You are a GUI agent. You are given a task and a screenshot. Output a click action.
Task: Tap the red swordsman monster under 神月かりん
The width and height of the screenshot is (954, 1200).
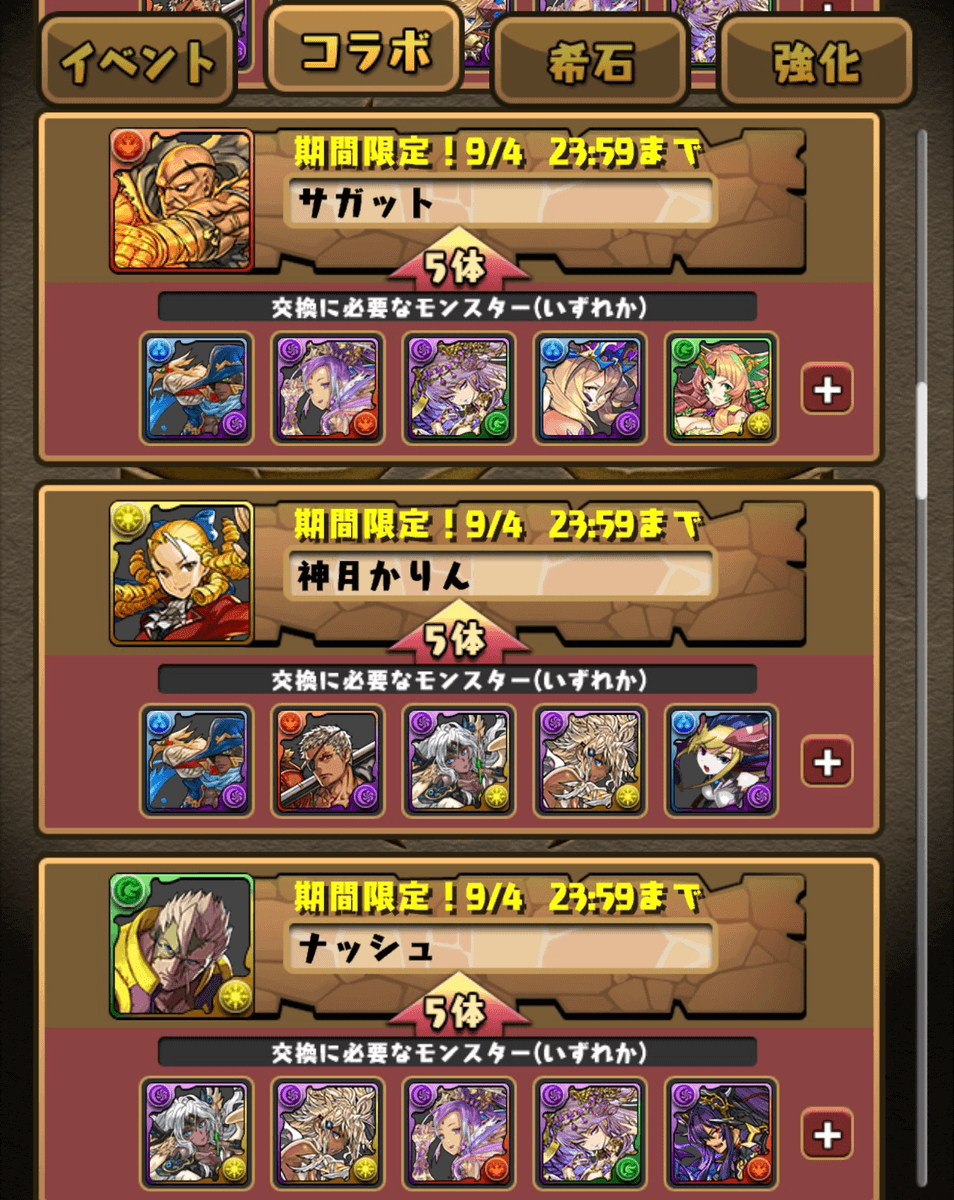coord(328,762)
